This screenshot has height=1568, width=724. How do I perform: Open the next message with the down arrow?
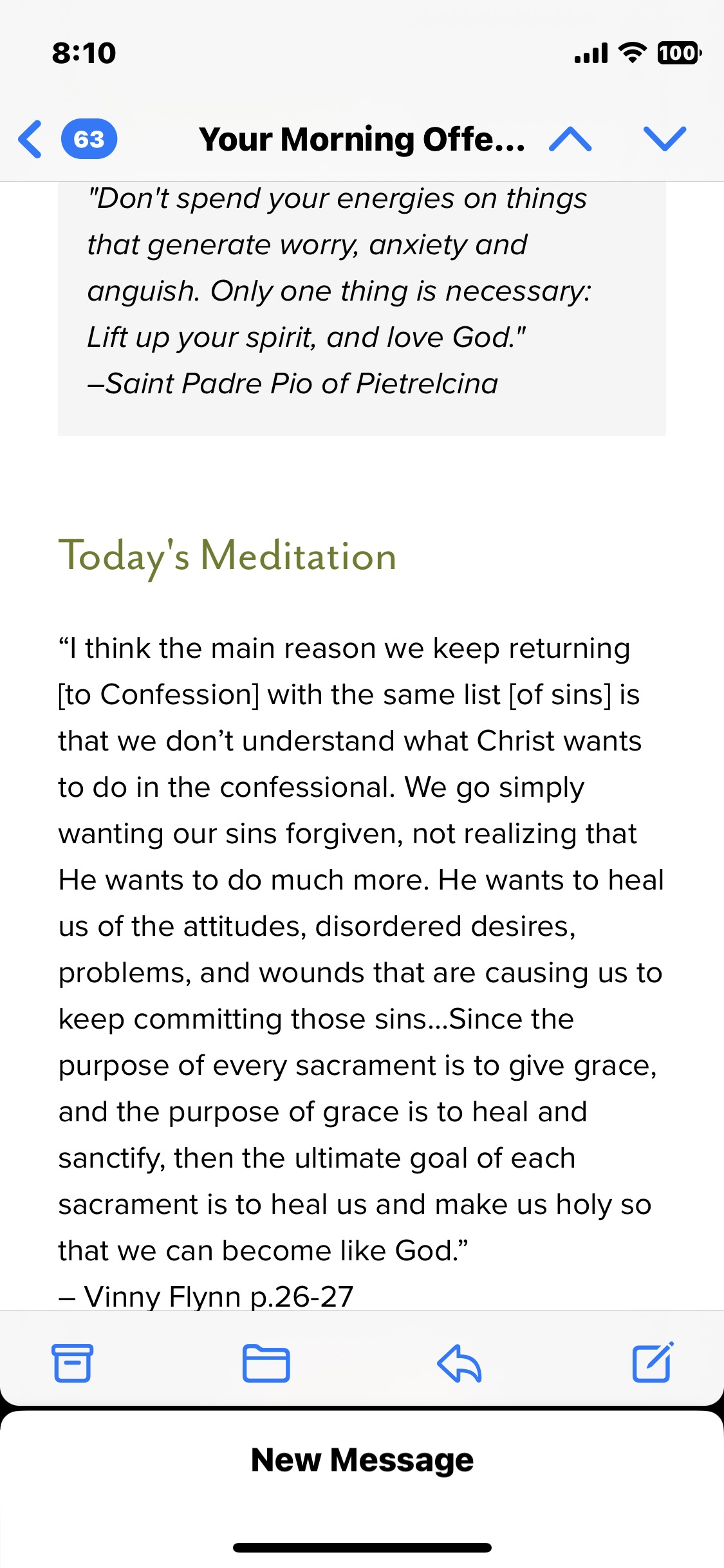click(x=665, y=139)
